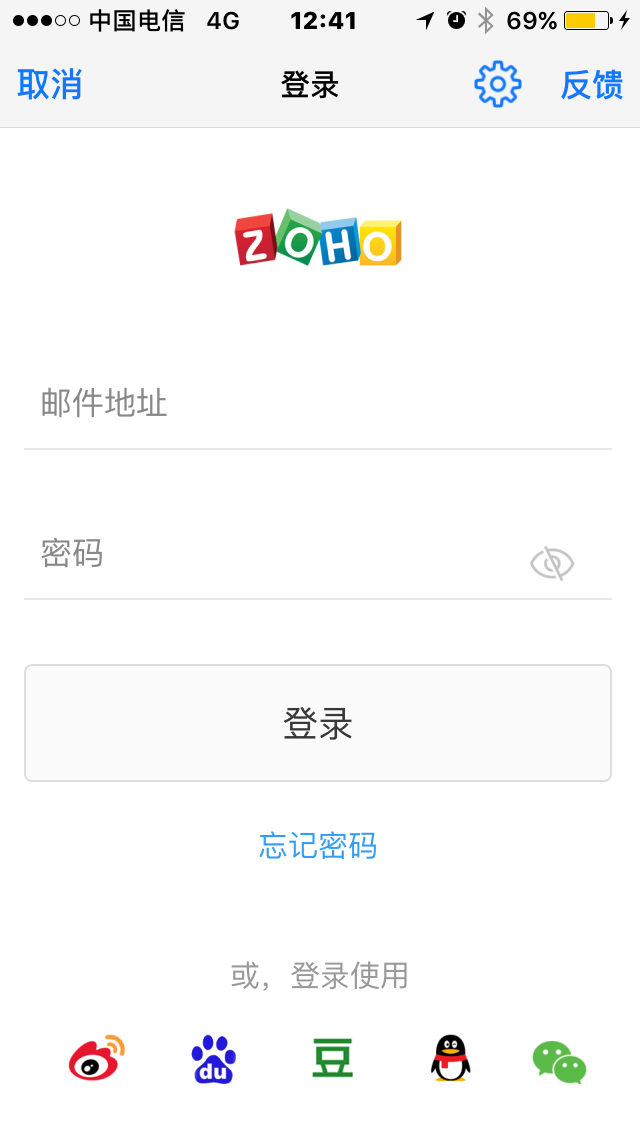Open 反馈 feedback

tap(591, 85)
